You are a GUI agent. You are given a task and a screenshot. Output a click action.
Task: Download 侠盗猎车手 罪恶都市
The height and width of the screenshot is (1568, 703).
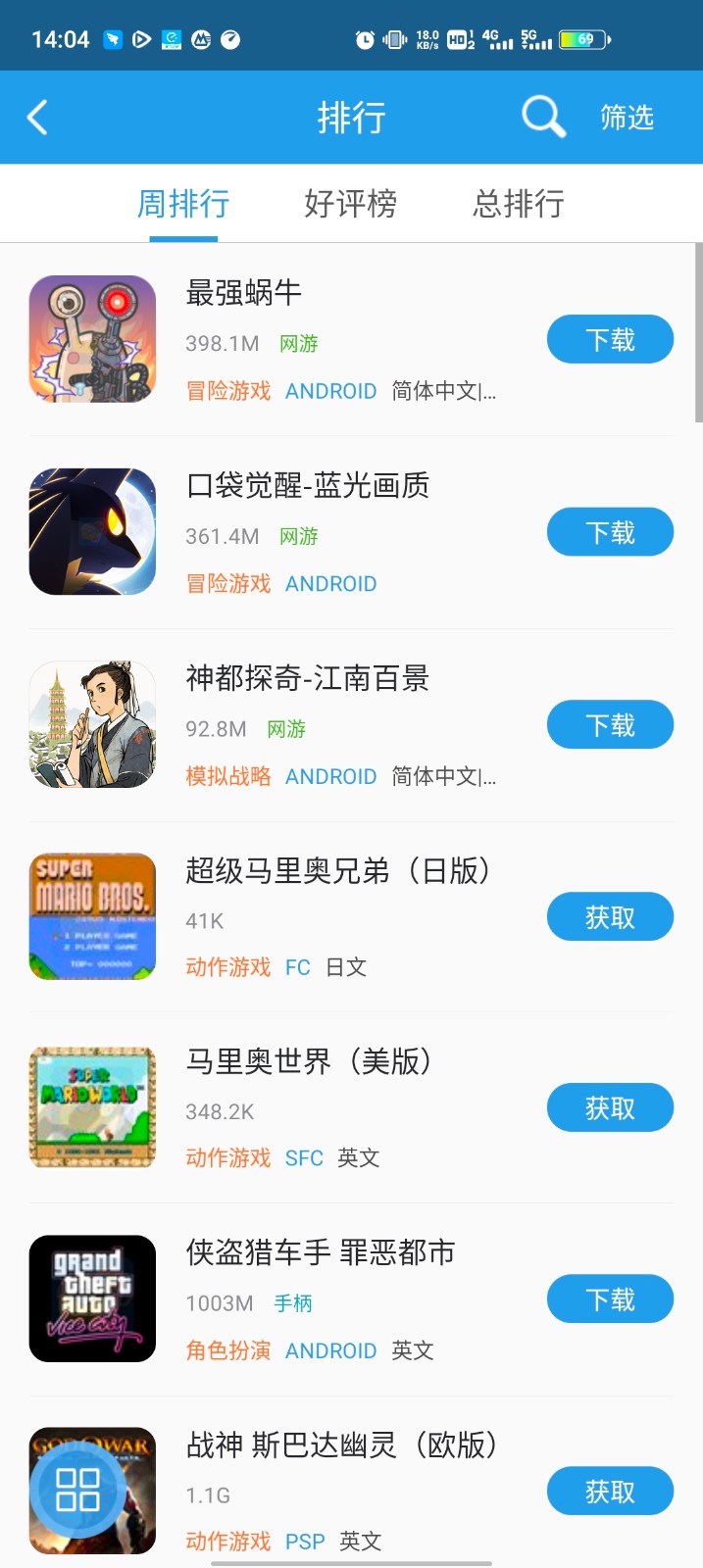[610, 1300]
